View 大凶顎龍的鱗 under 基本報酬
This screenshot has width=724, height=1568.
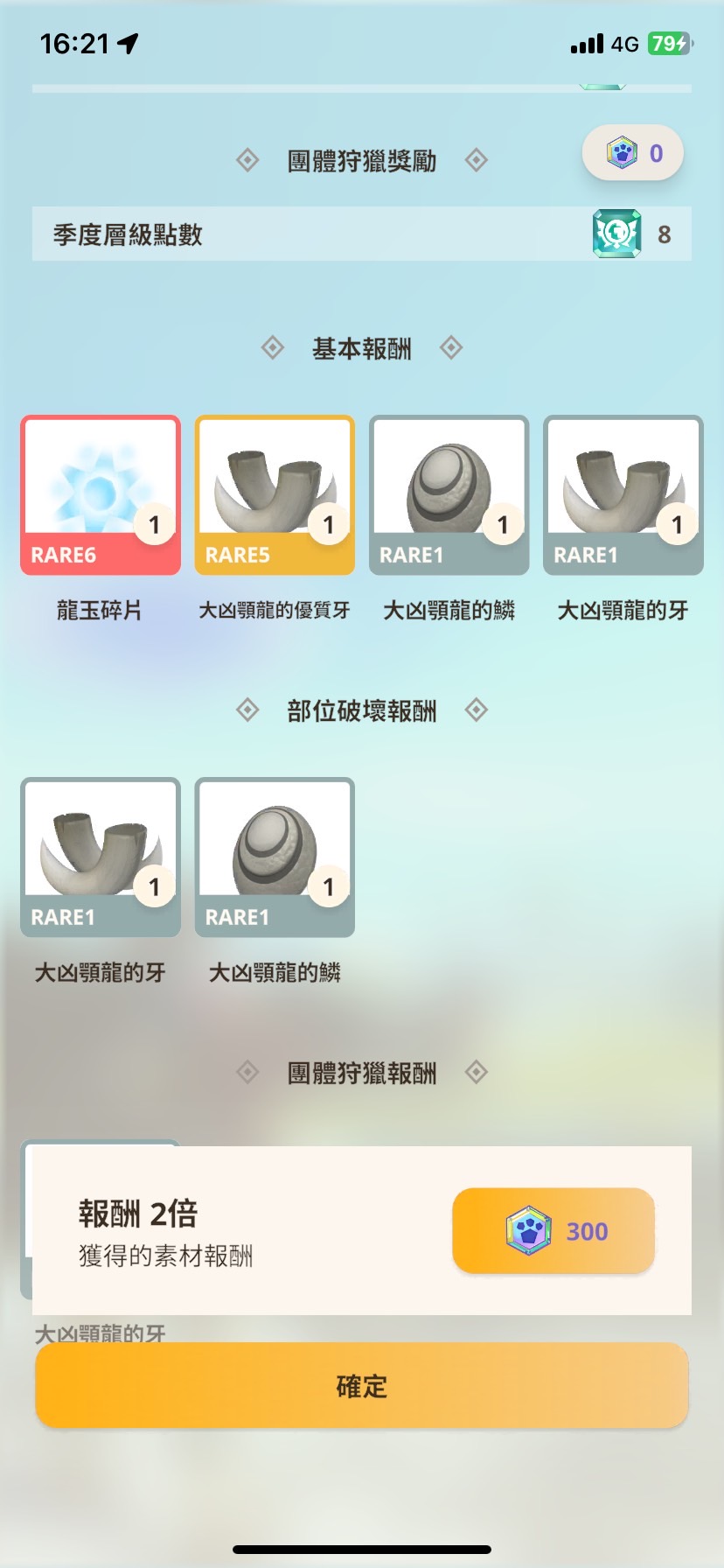click(x=449, y=495)
